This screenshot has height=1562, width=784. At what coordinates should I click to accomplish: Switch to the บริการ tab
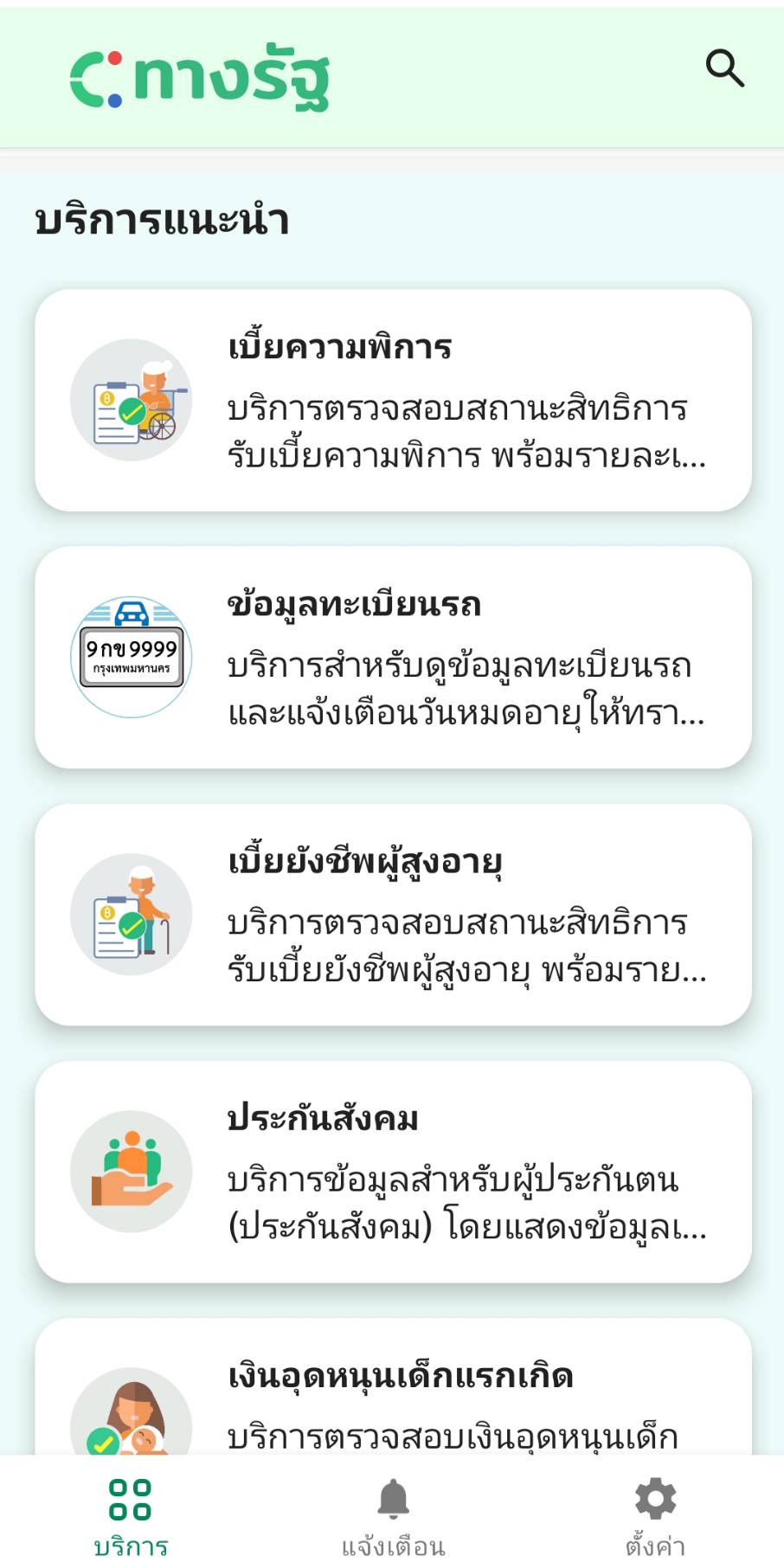131,1515
